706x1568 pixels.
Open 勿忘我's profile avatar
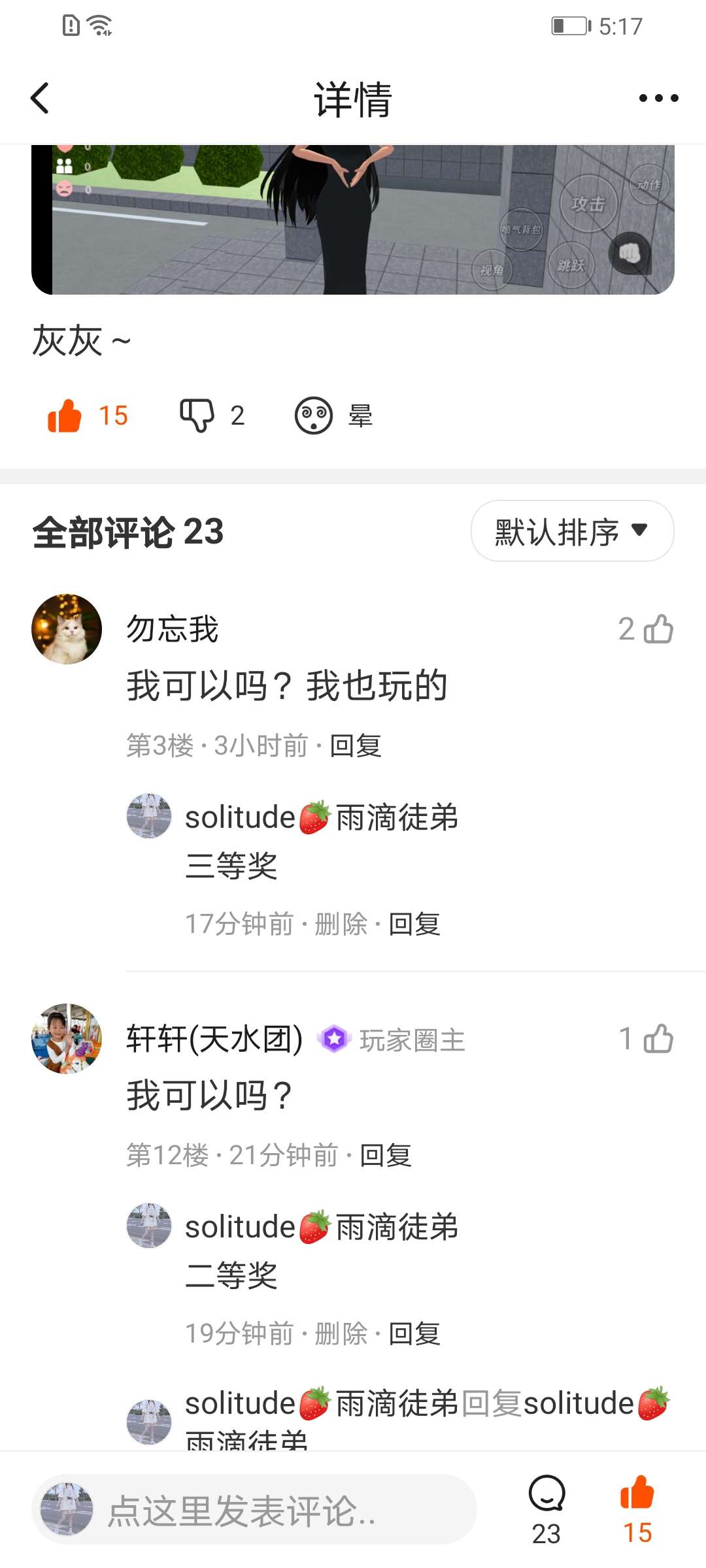(67, 629)
